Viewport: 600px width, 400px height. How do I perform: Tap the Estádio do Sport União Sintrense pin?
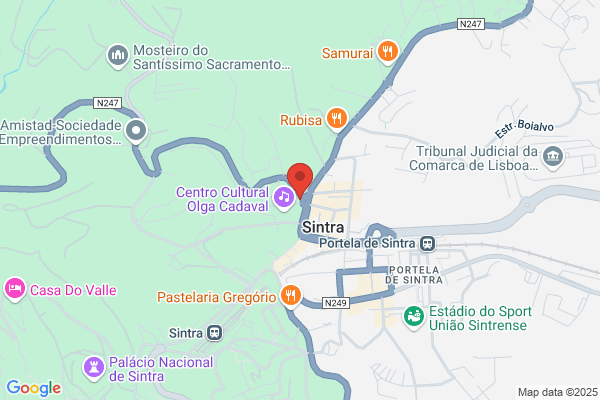coord(414,318)
